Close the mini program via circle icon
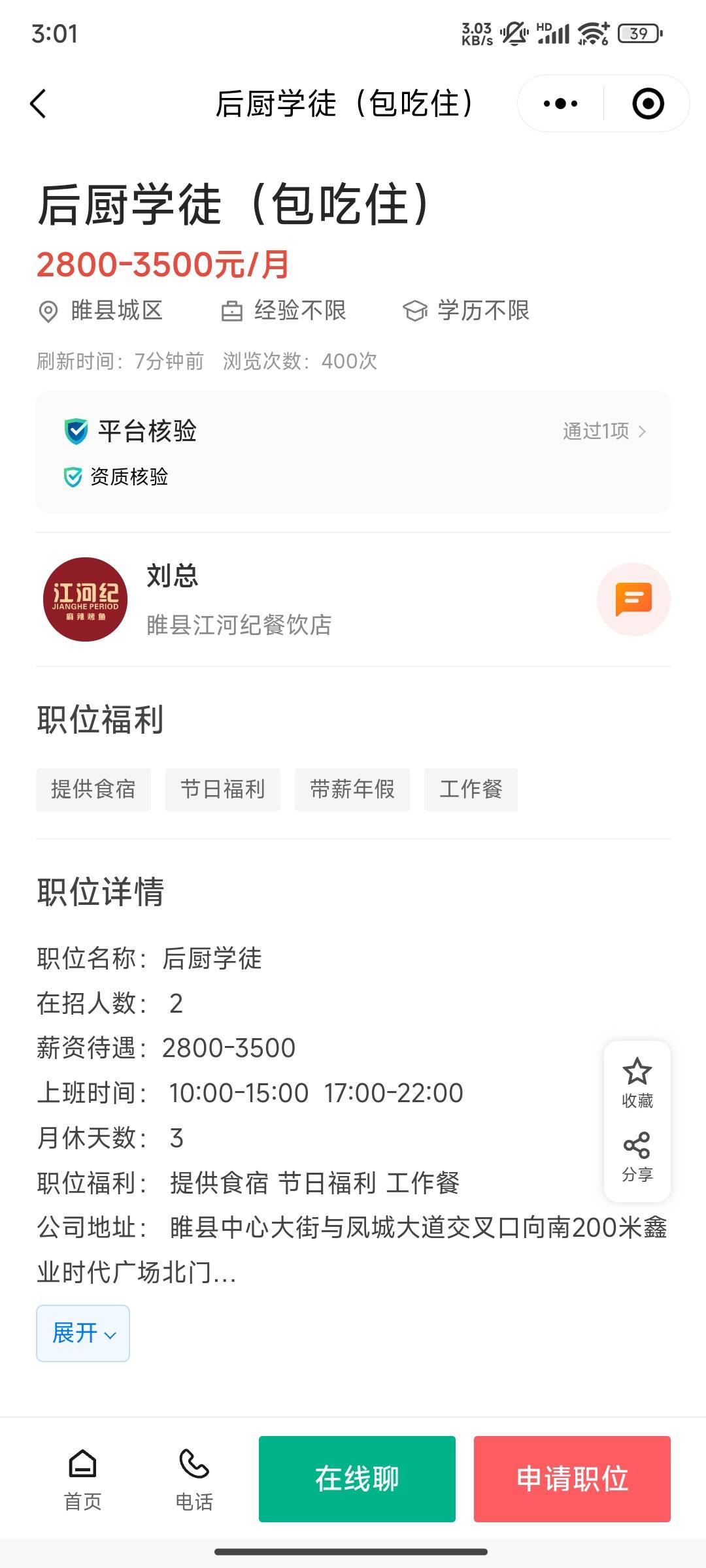 point(648,104)
